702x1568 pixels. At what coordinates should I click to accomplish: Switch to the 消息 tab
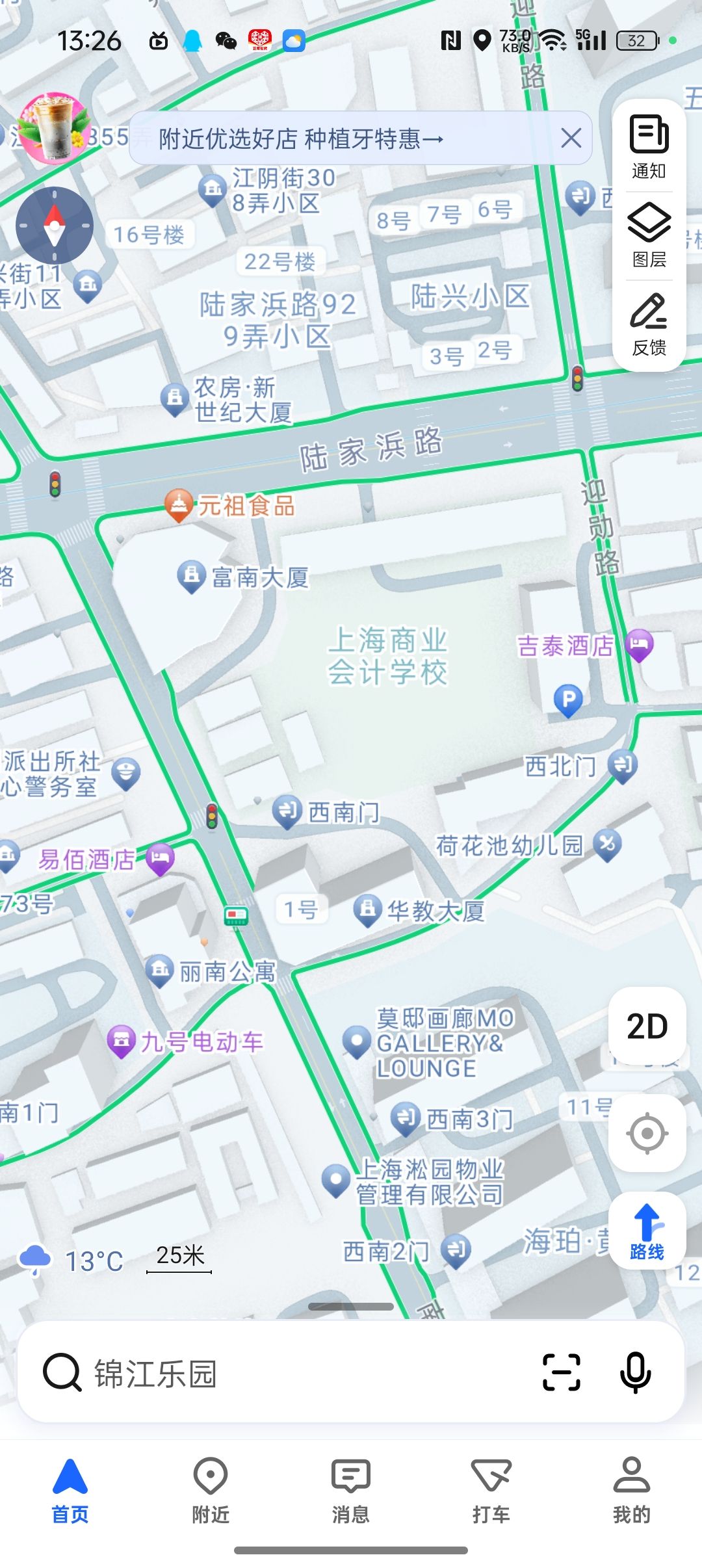[351, 1490]
